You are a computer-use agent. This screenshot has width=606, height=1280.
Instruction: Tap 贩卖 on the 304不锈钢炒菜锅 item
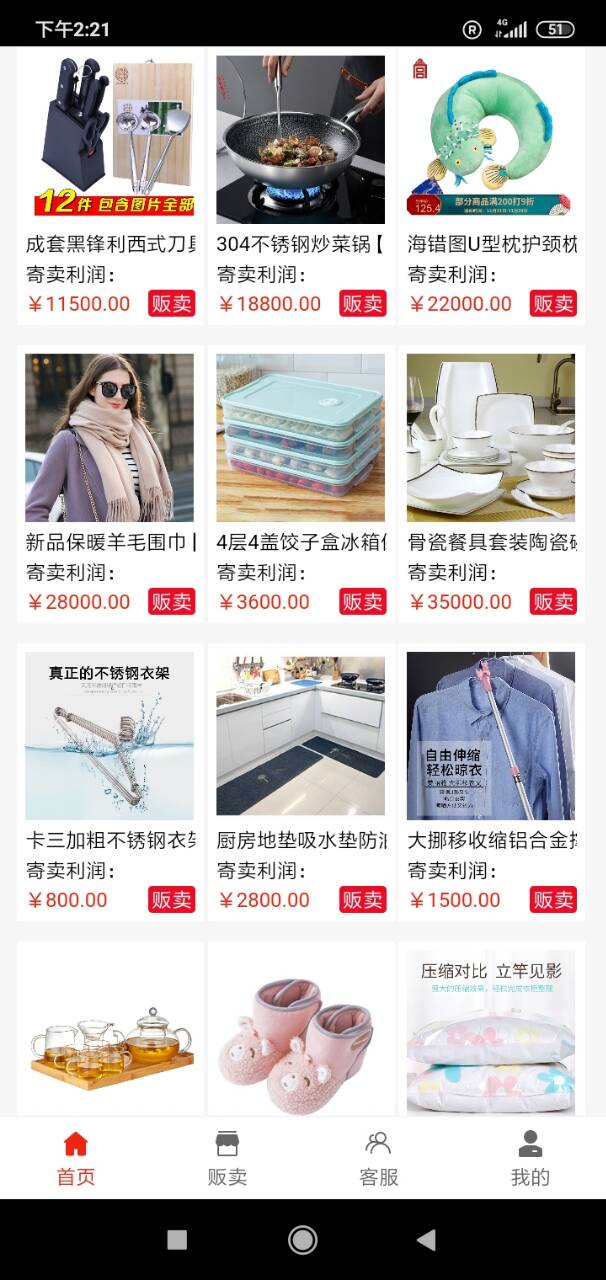[362, 303]
